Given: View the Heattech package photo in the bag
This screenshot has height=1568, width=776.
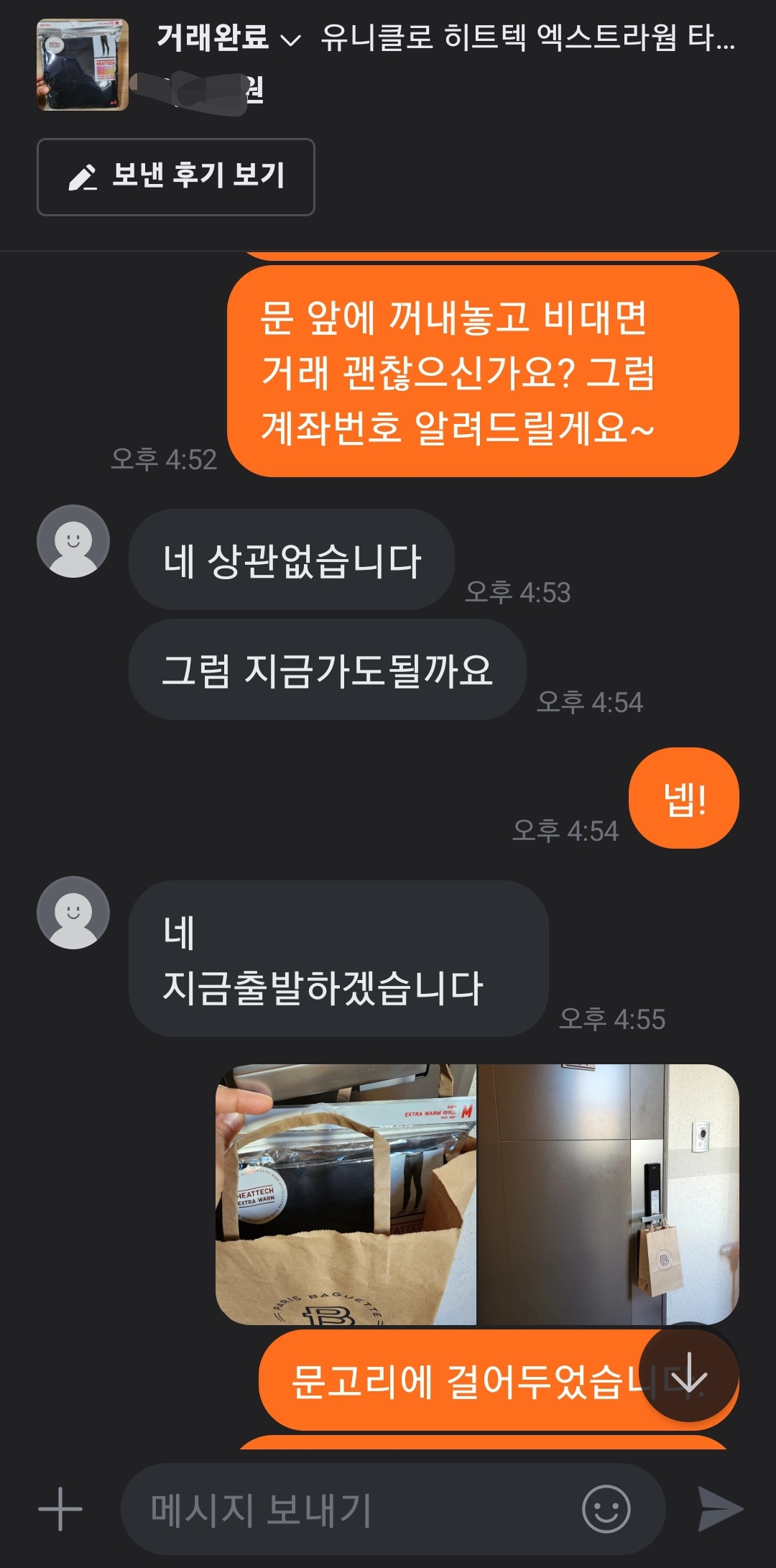Looking at the screenshot, I should [346, 1194].
